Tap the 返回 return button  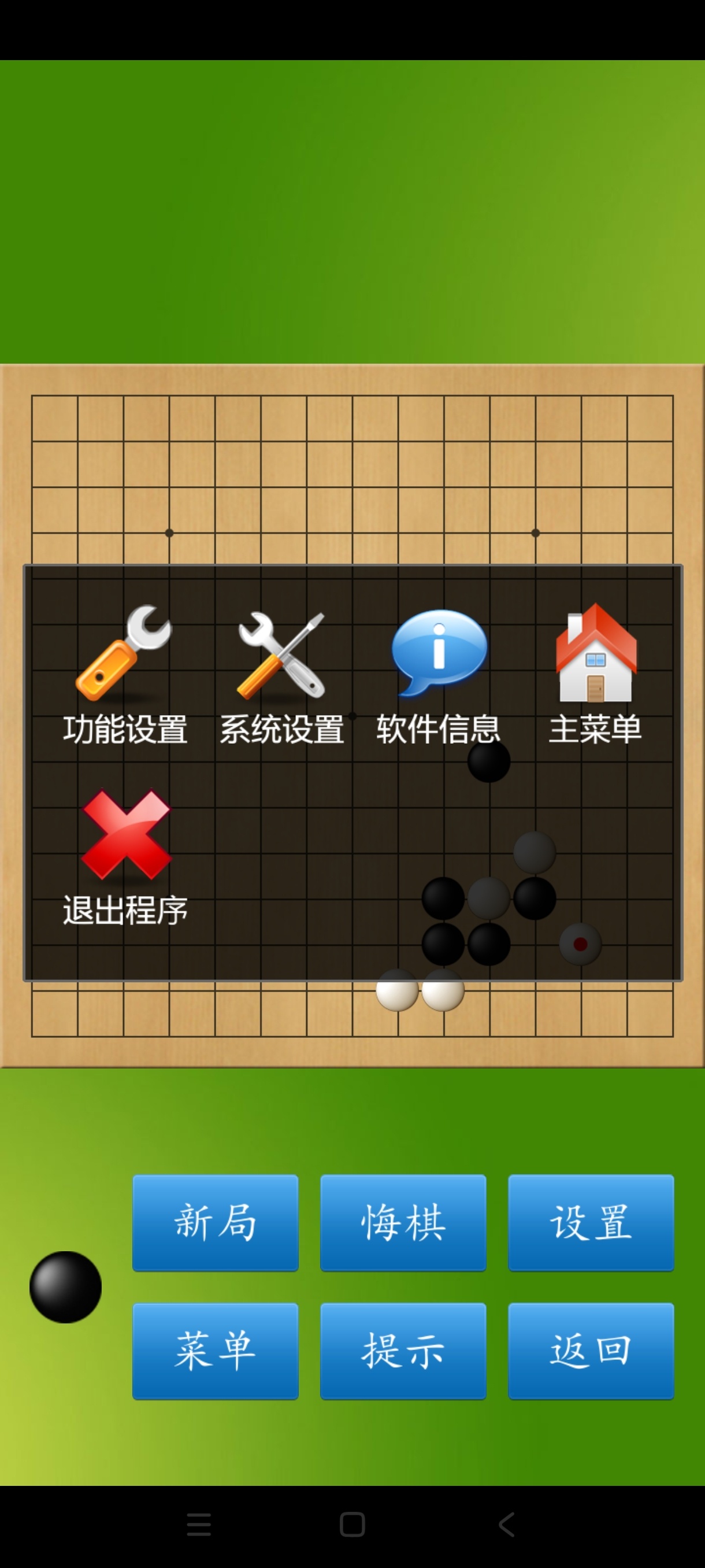click(591, 1351)
